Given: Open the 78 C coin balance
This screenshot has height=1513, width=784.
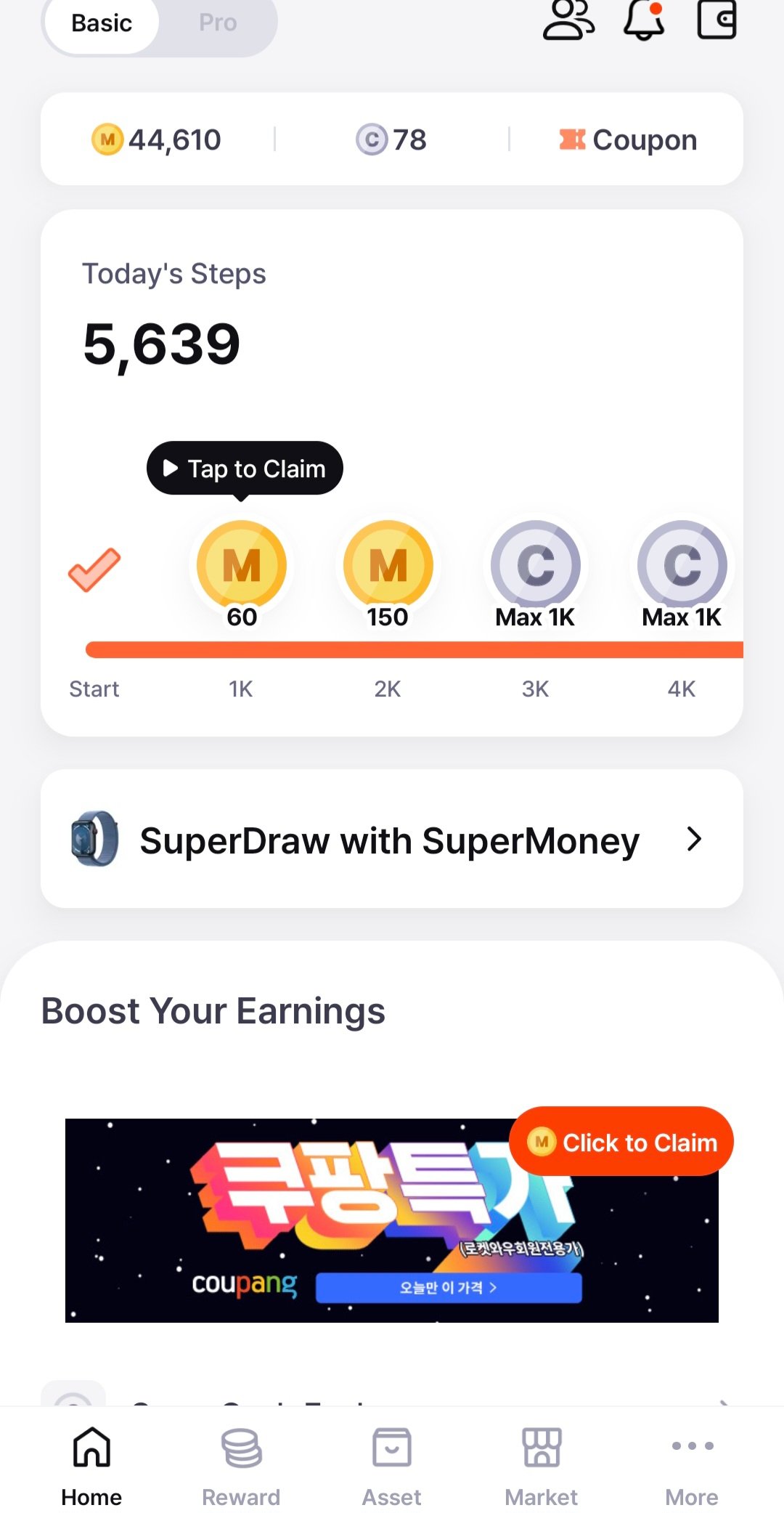Looking at the screenshot, I should (391, 139).
